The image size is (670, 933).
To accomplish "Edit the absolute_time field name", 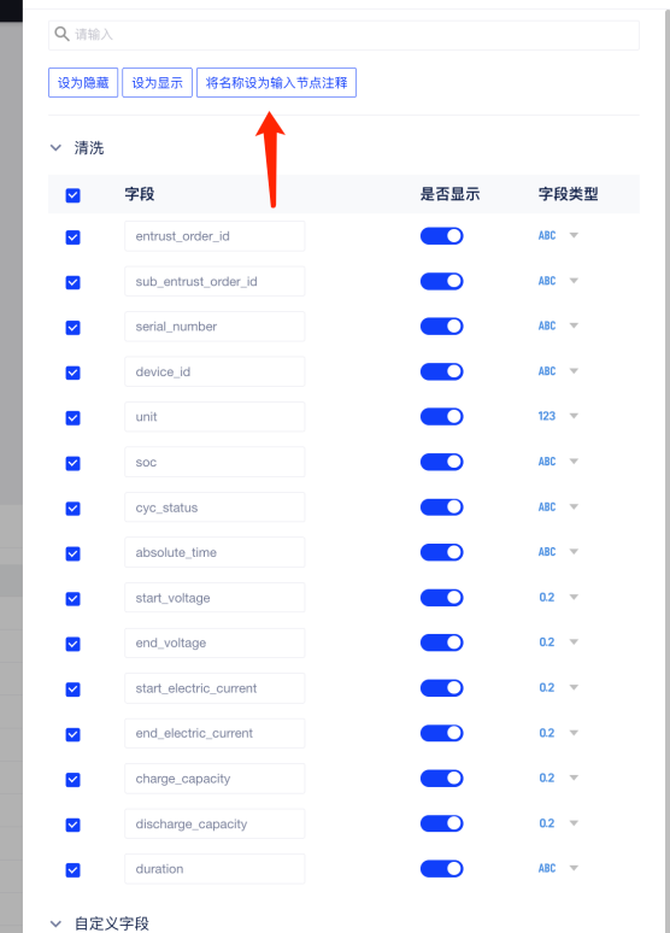I will pos(214,552).
